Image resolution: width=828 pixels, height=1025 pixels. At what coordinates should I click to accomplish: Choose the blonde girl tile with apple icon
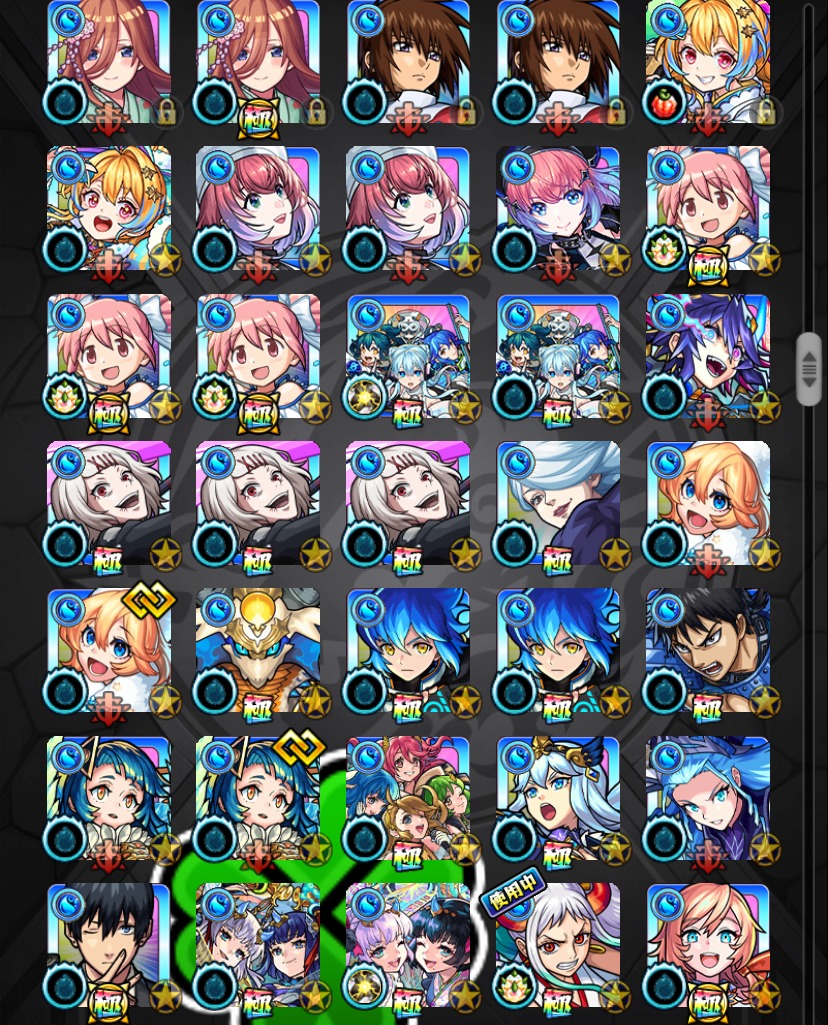coord(708,62)
